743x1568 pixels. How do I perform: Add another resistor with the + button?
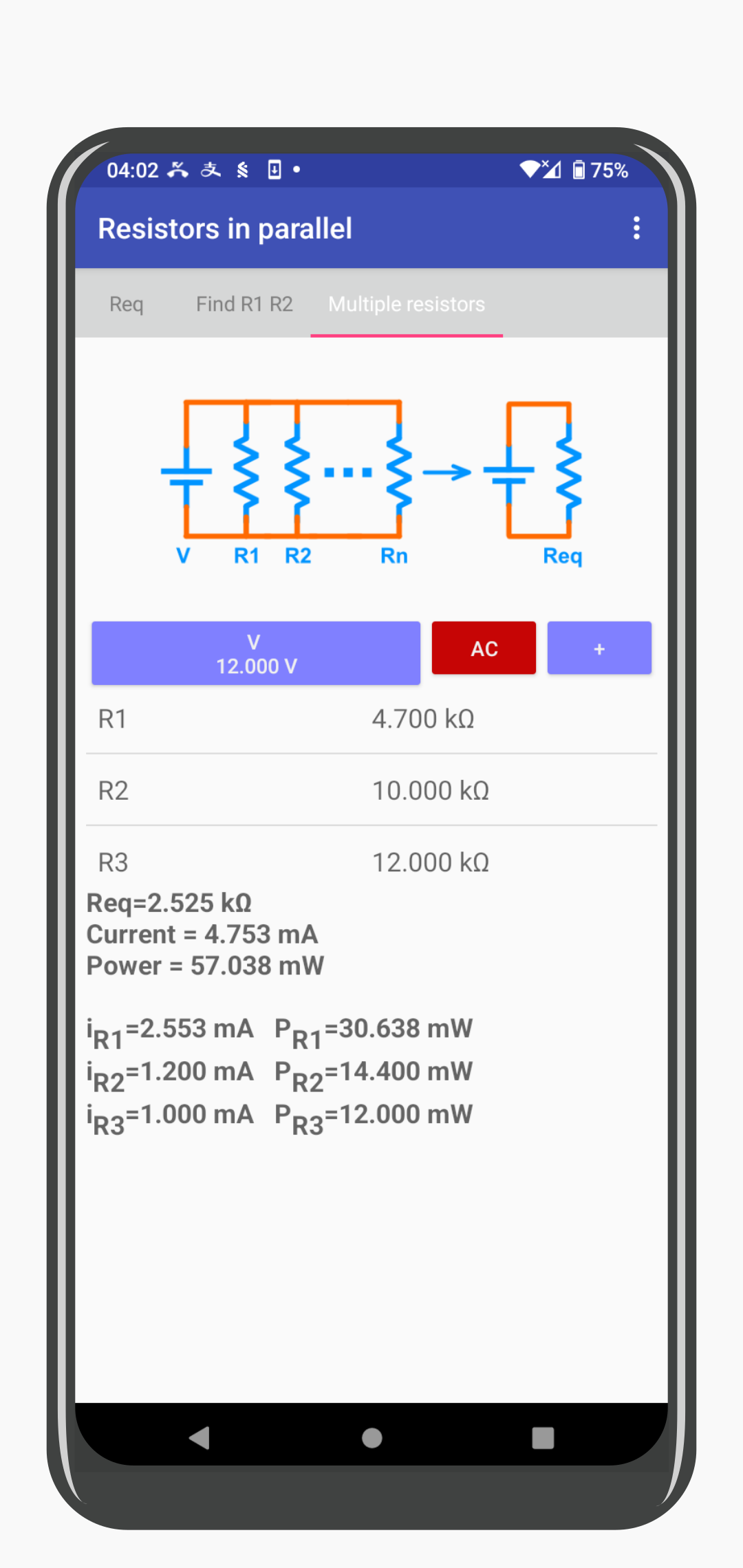(x=599, y=648)
